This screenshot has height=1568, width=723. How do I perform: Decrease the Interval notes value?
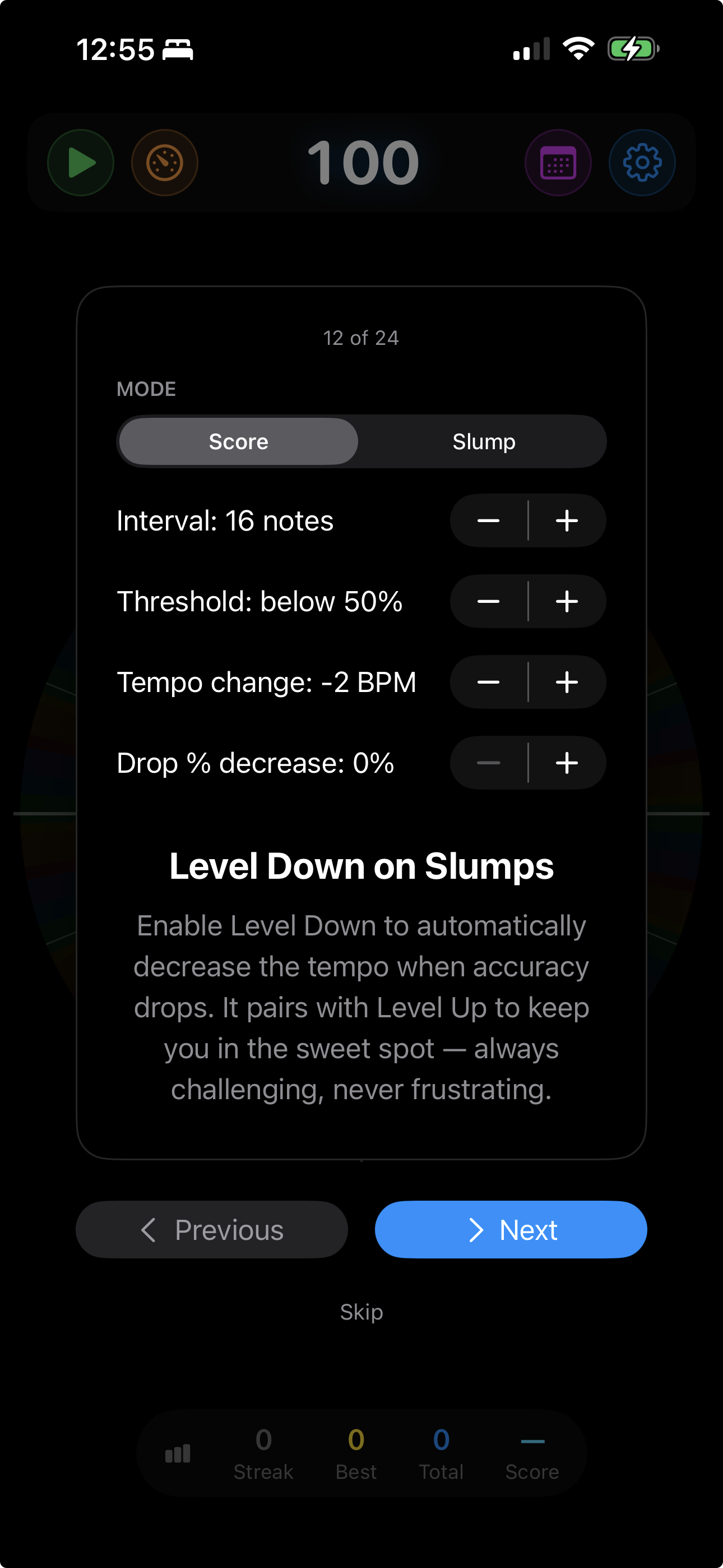[x=489, y=520]
